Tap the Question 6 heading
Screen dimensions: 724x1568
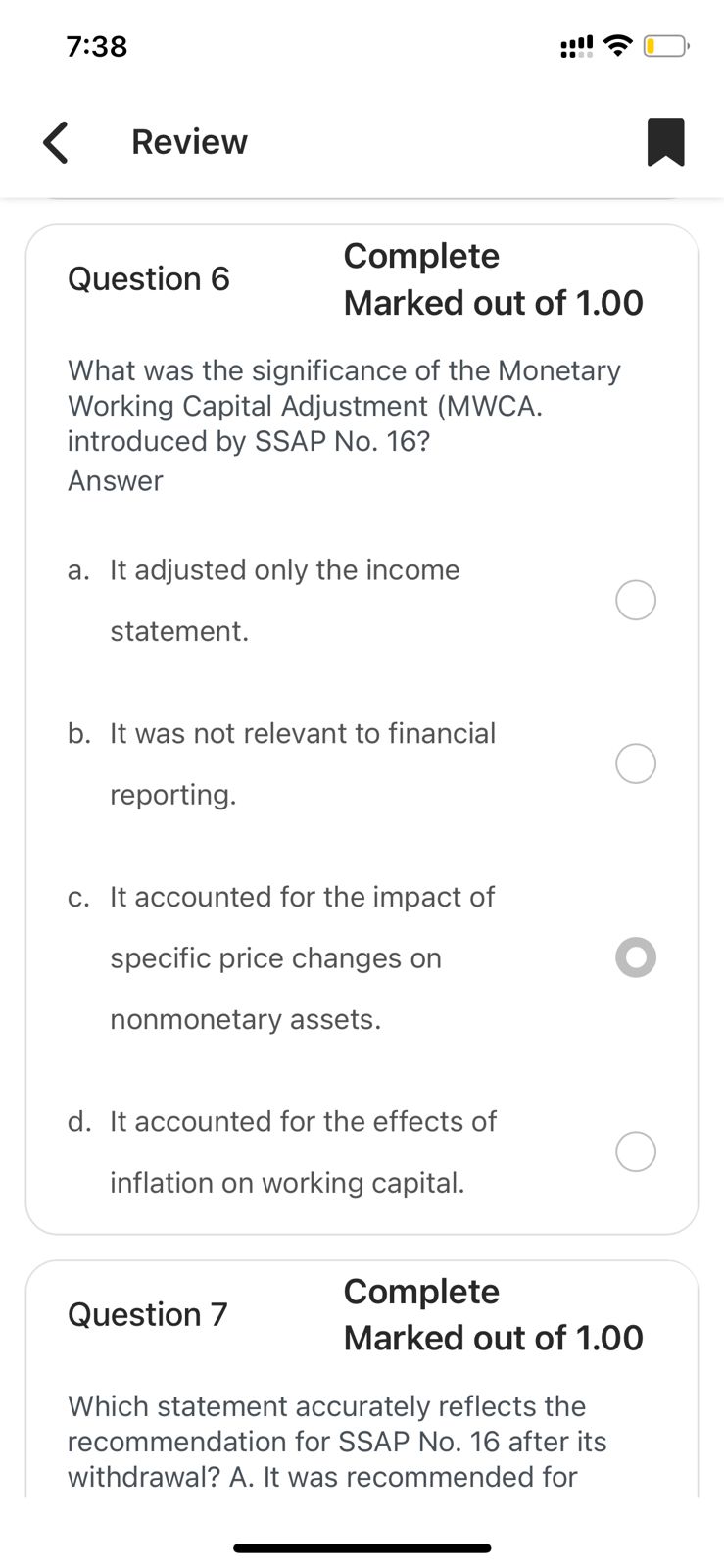[148, 279]
